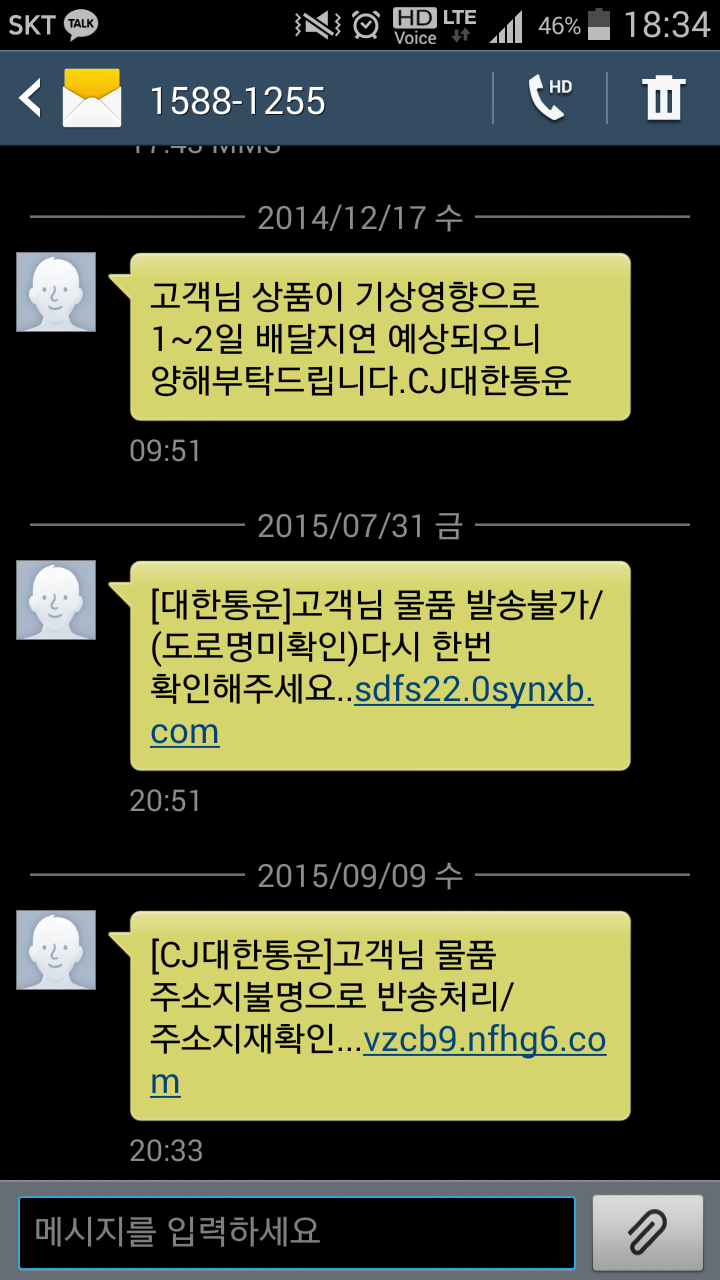Go back from the 1588-1255 conversation
The image size is (720, 1280).
(32, 99)
